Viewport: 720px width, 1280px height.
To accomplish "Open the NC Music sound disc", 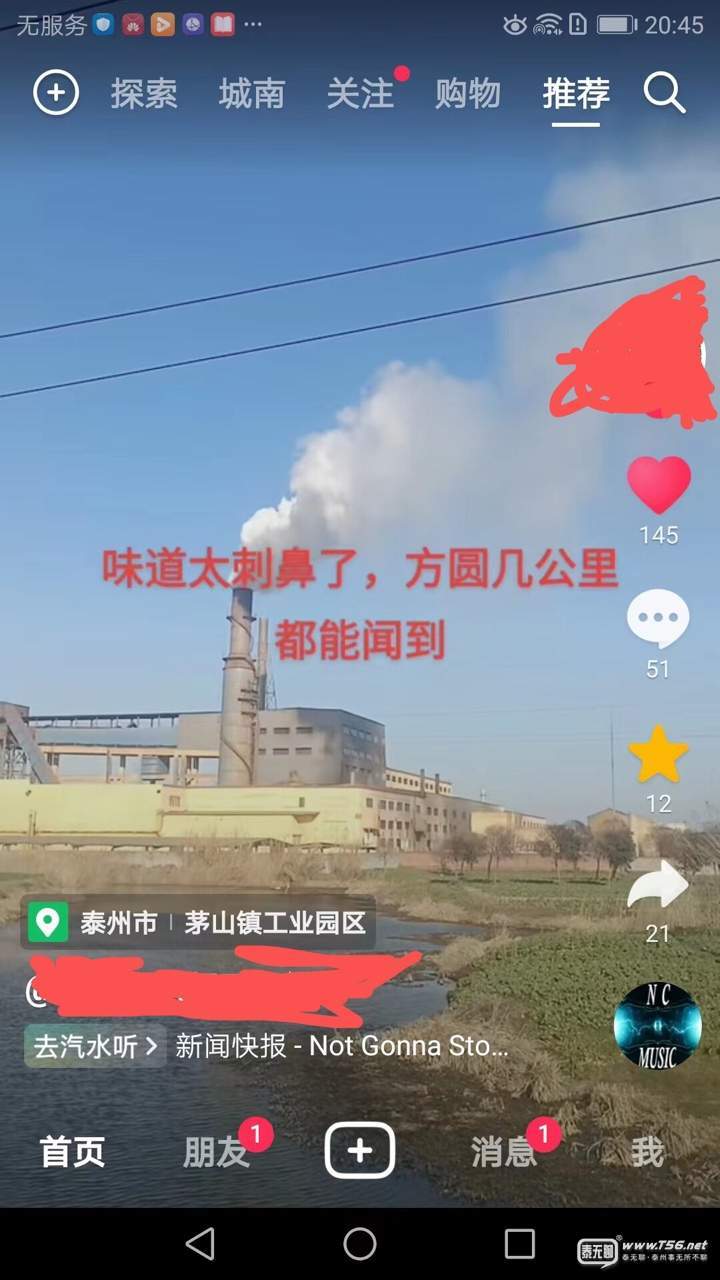I will point(657,1026).
